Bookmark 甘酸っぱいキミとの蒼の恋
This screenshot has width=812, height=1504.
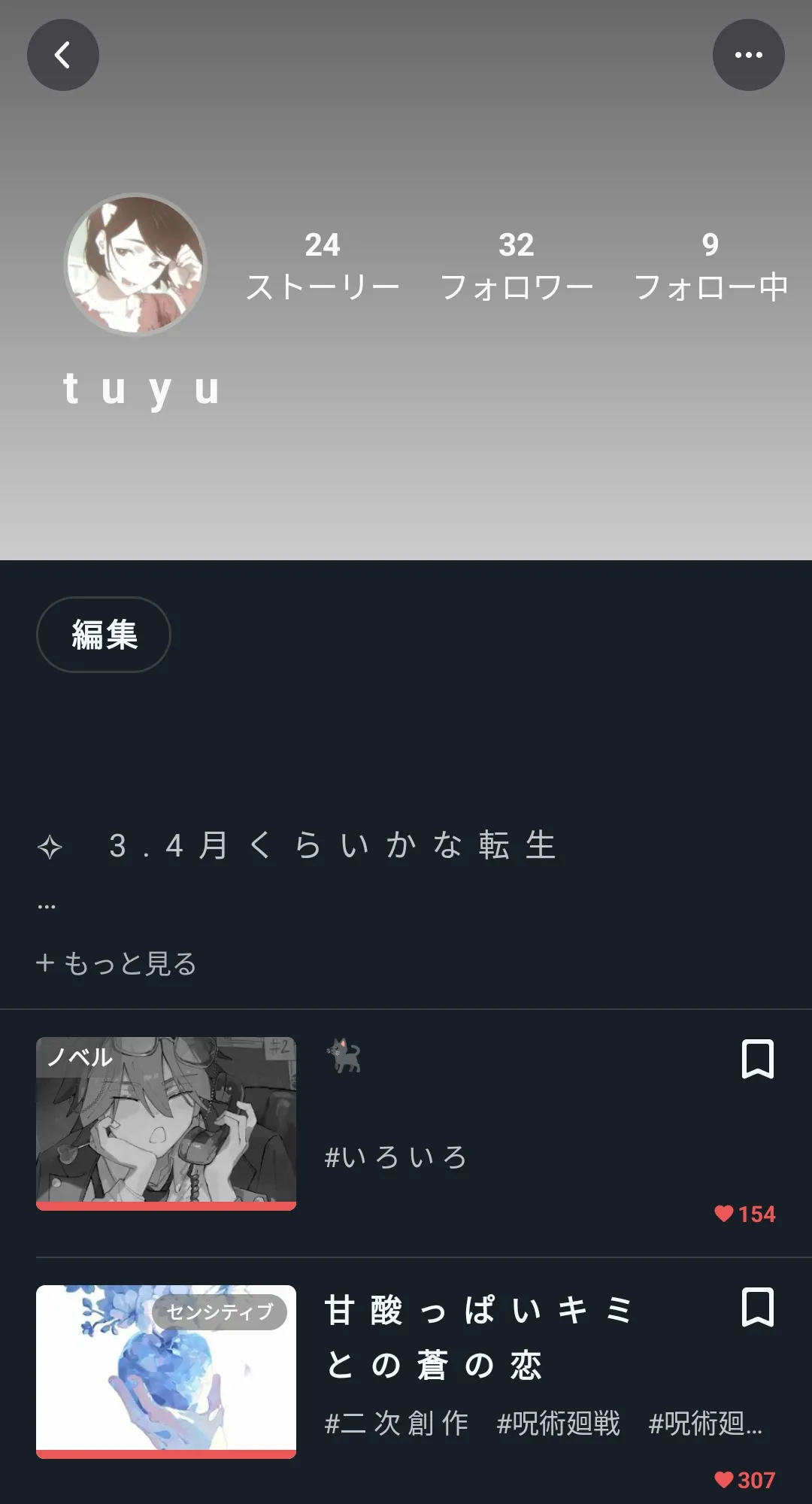tap(757, 1308)
